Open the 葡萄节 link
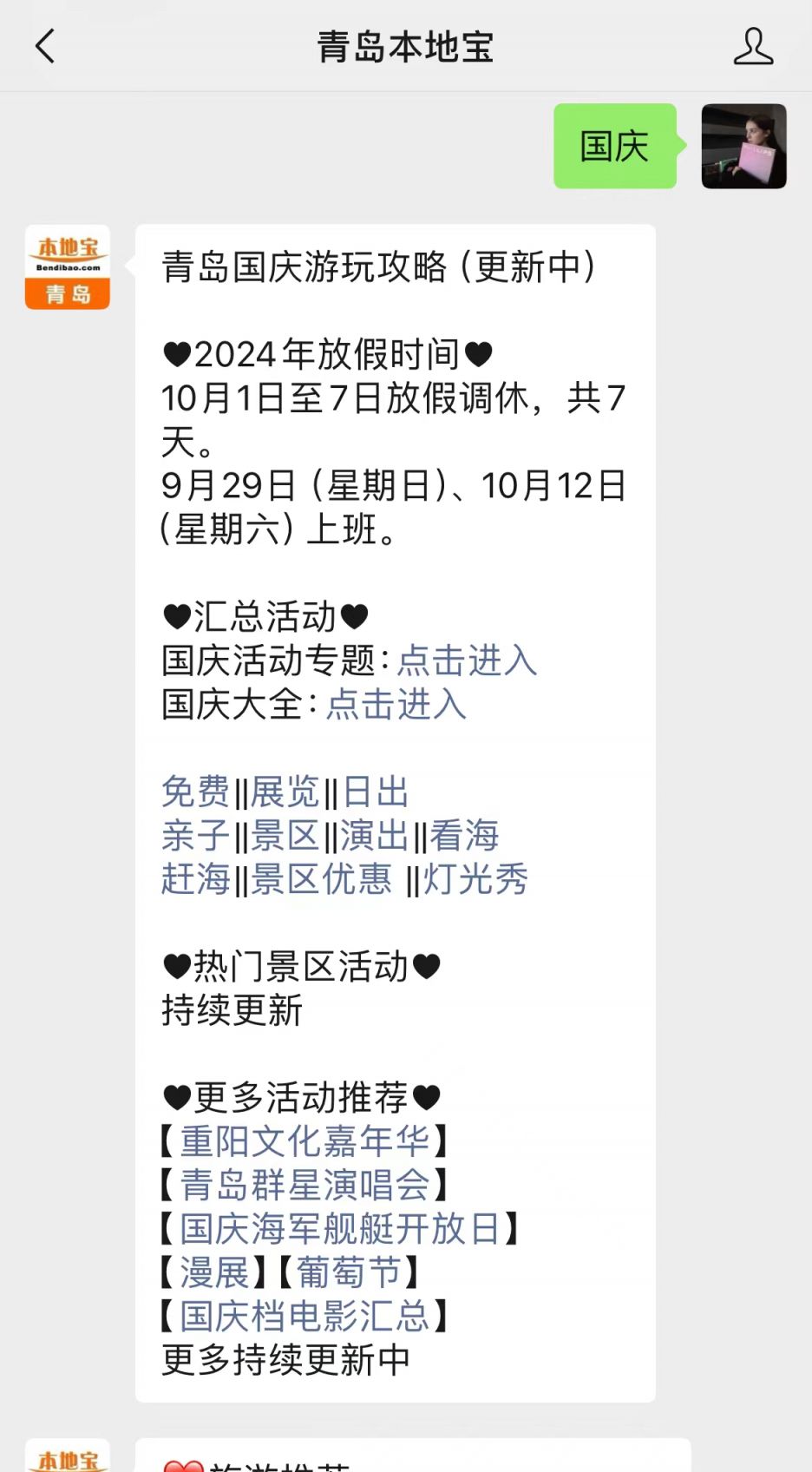 coord(349,1272)
